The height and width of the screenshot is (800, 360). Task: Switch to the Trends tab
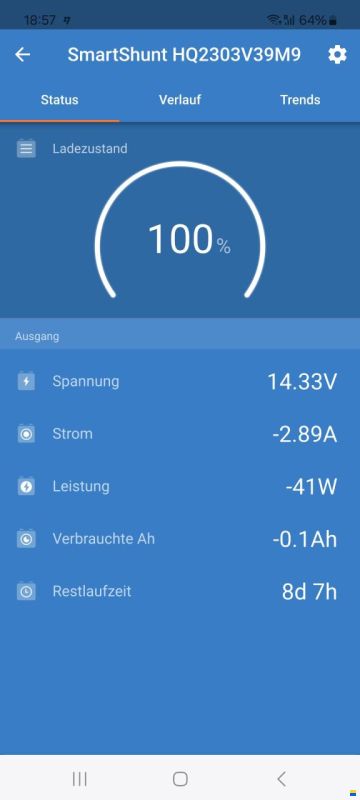pos(300,99)
